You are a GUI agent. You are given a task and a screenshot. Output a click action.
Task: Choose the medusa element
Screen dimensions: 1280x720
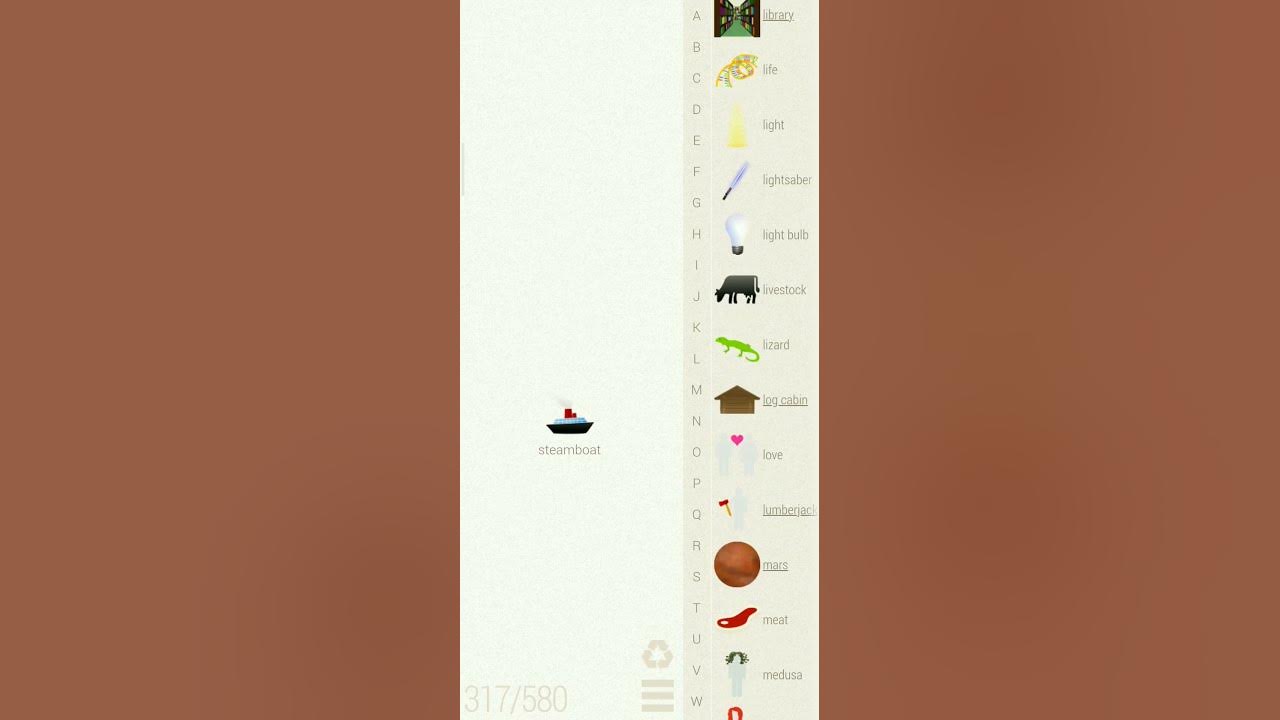coord(737,675)
